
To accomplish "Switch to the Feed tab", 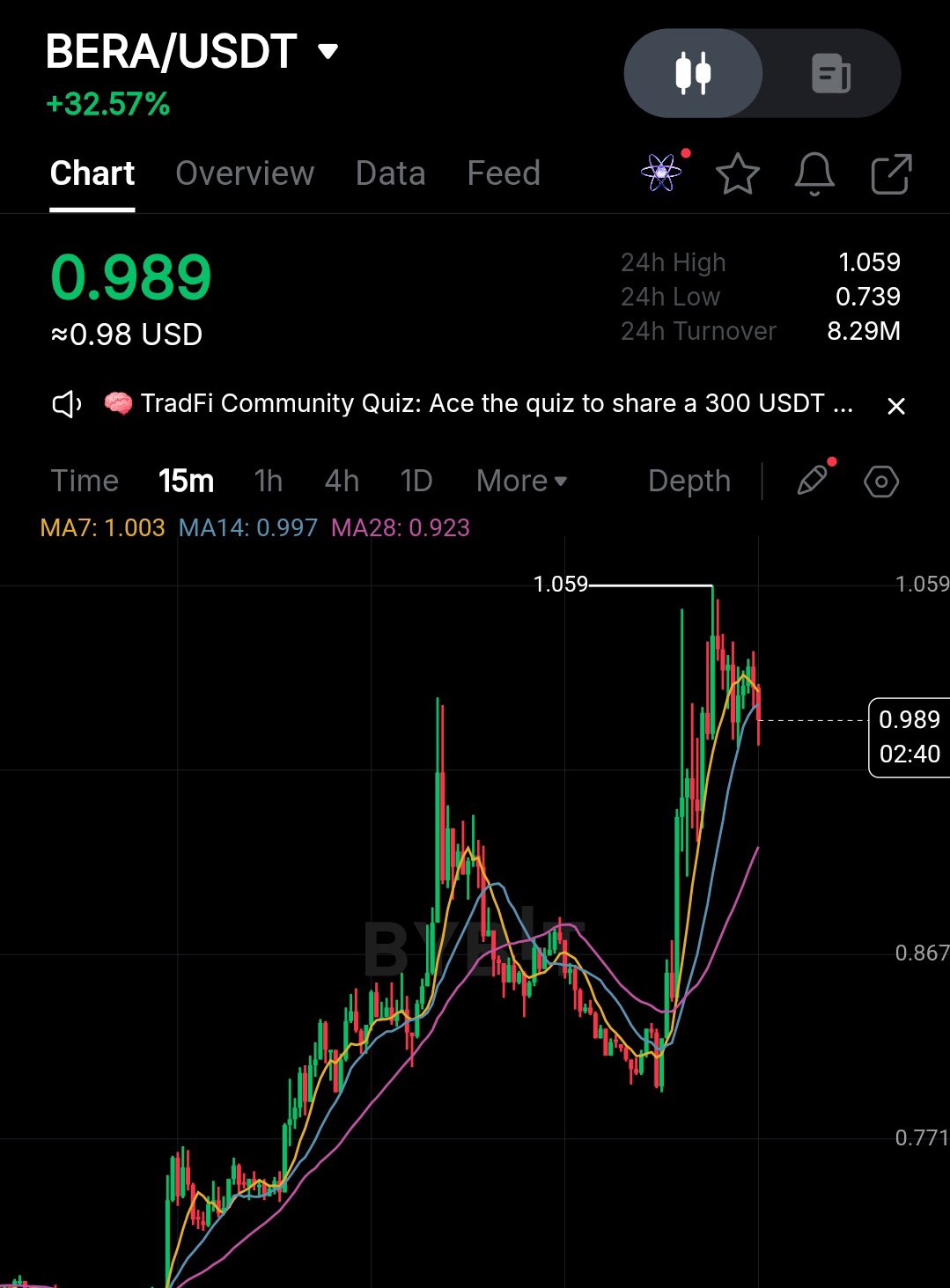I will 504,173.
